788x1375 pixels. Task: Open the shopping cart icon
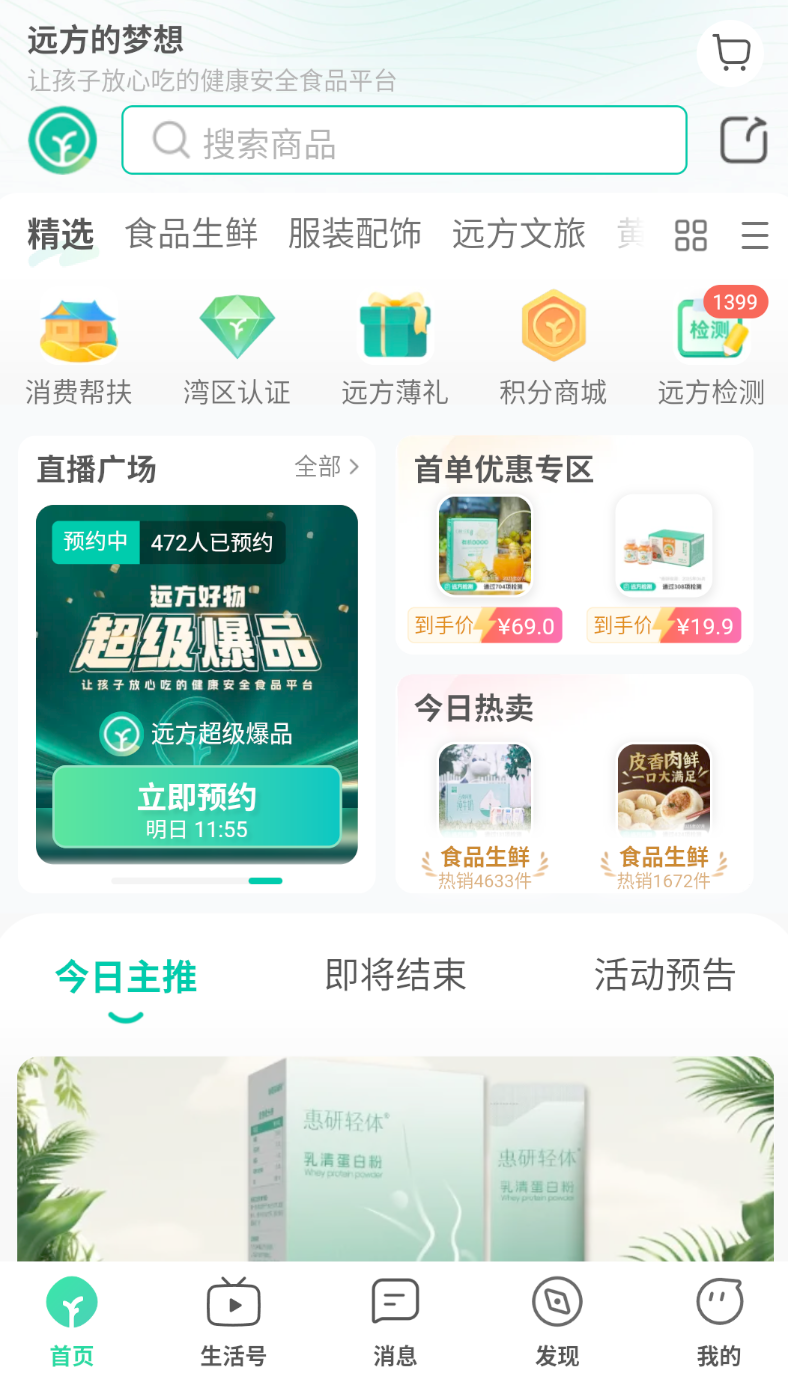click(x=731, y=52)
